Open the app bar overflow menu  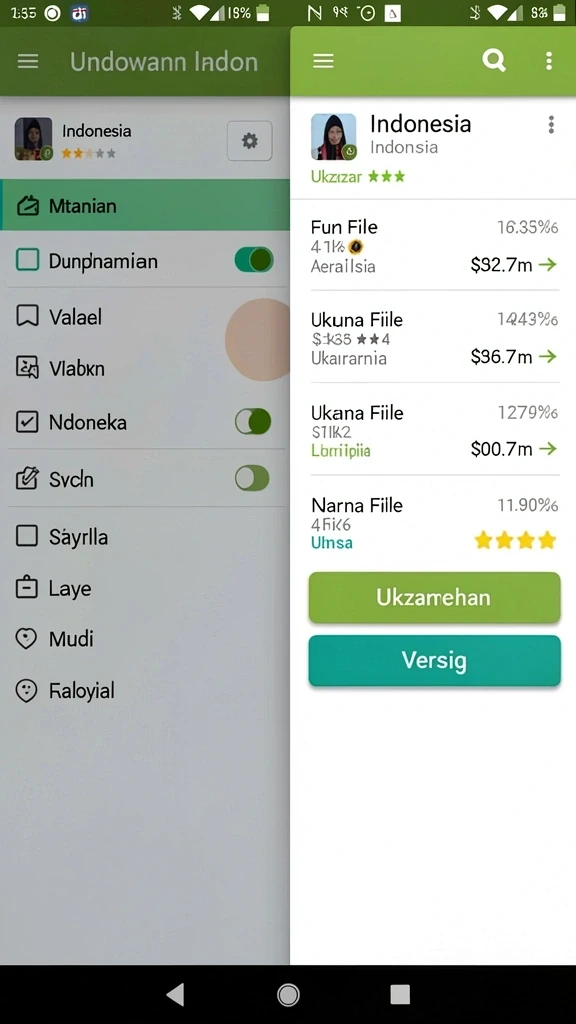549,61
